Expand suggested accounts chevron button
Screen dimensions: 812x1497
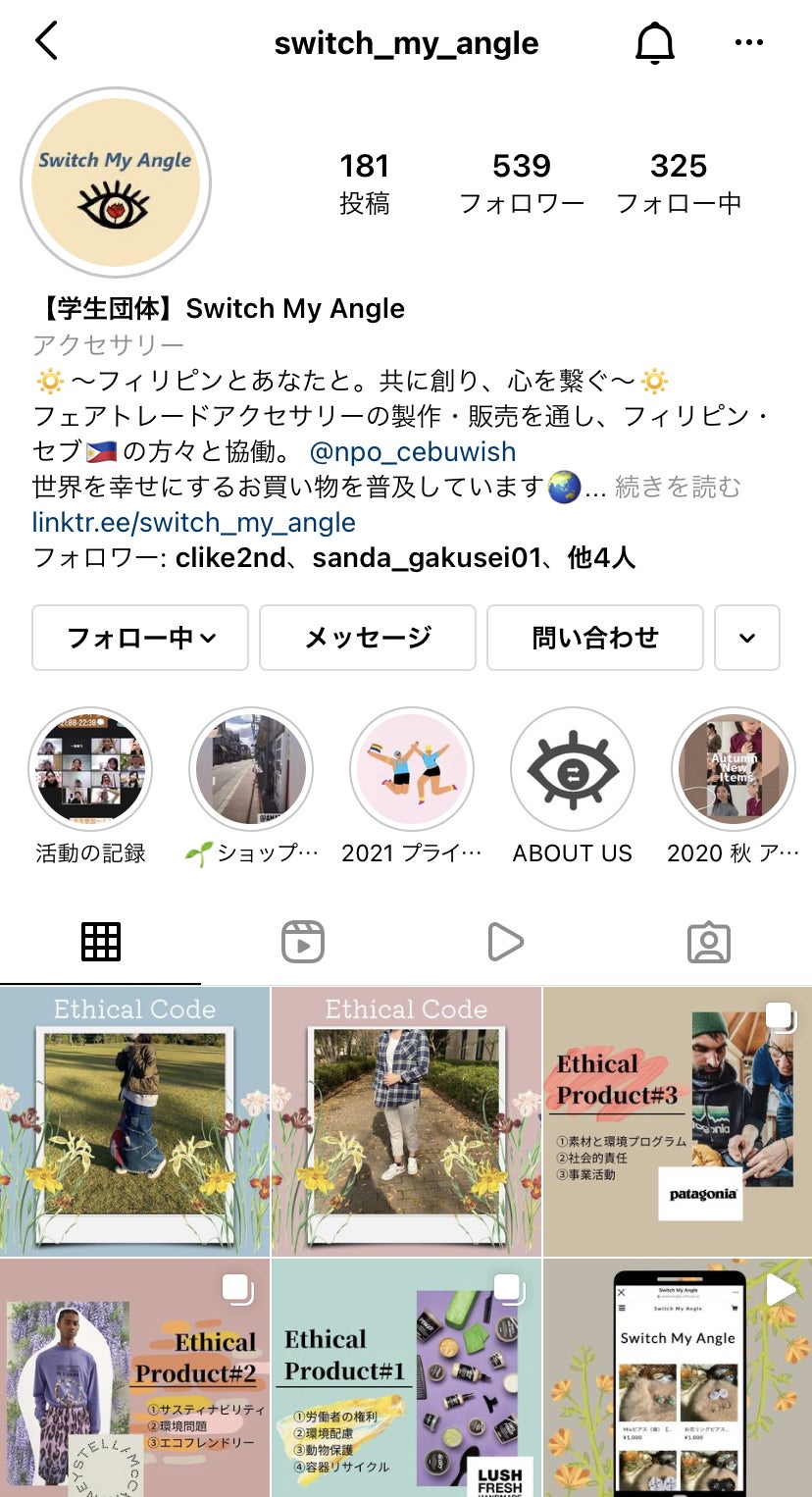click(747, 638)
